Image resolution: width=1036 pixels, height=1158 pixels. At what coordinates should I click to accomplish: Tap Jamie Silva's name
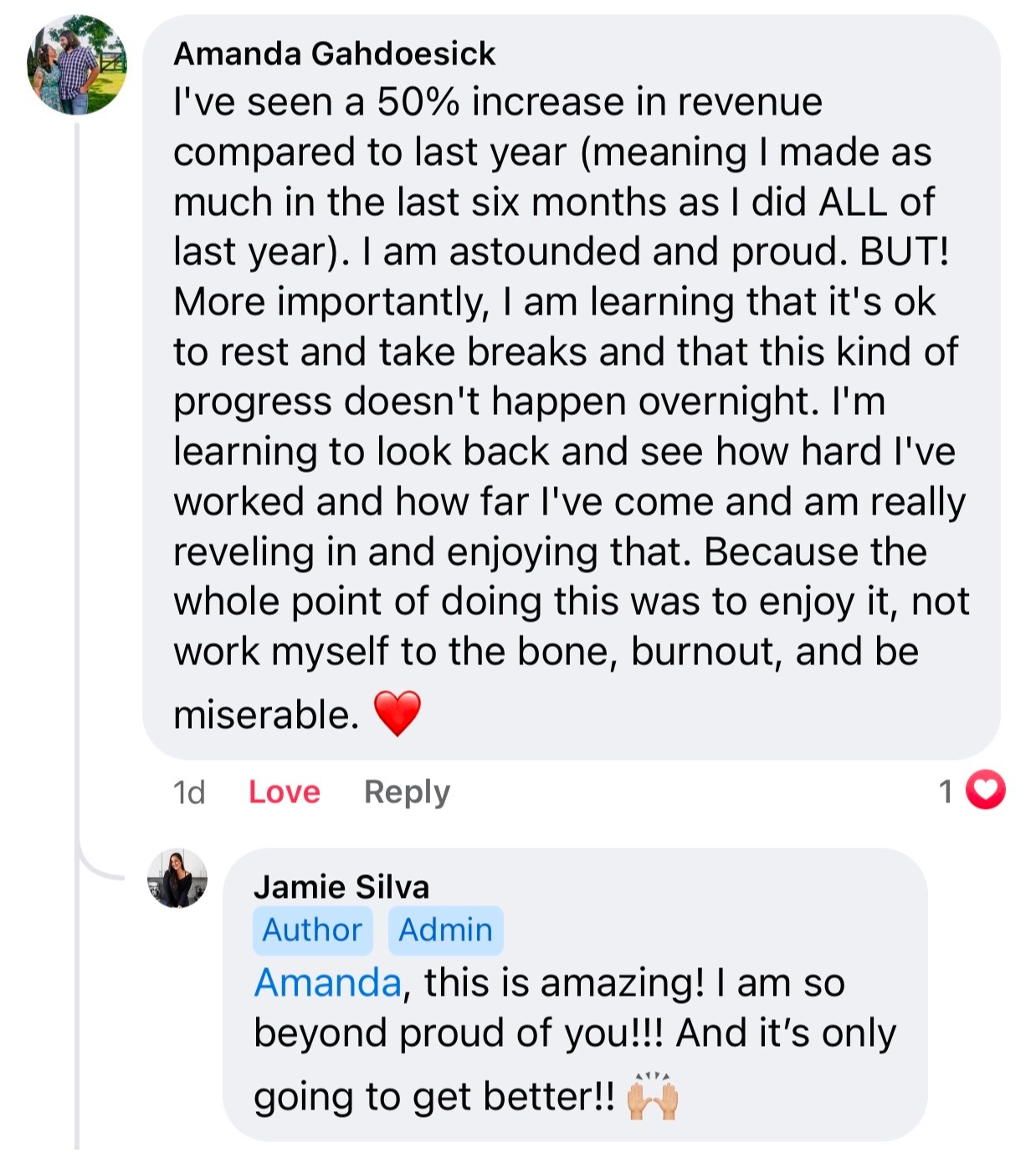[x=341, y=887]
